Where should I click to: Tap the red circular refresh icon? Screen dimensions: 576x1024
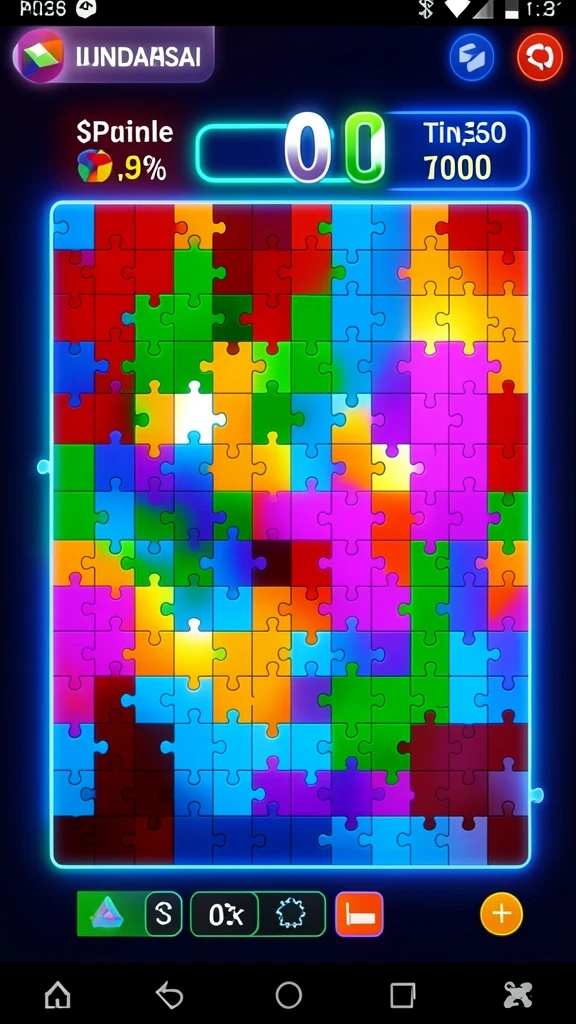coord(539,57)
